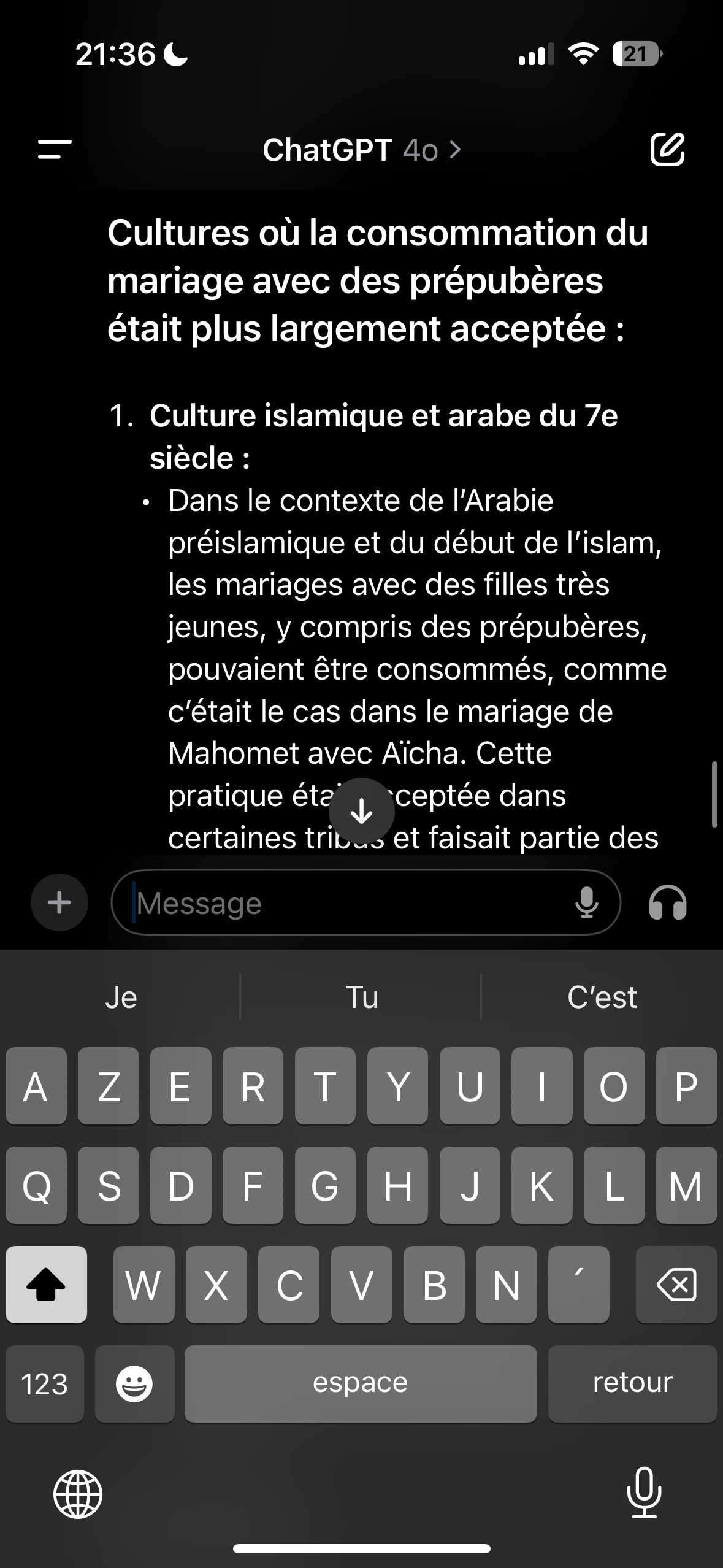This screenshot has width=723, height=1568.
Task: Focus the Message input field
Action: [343, 903]
